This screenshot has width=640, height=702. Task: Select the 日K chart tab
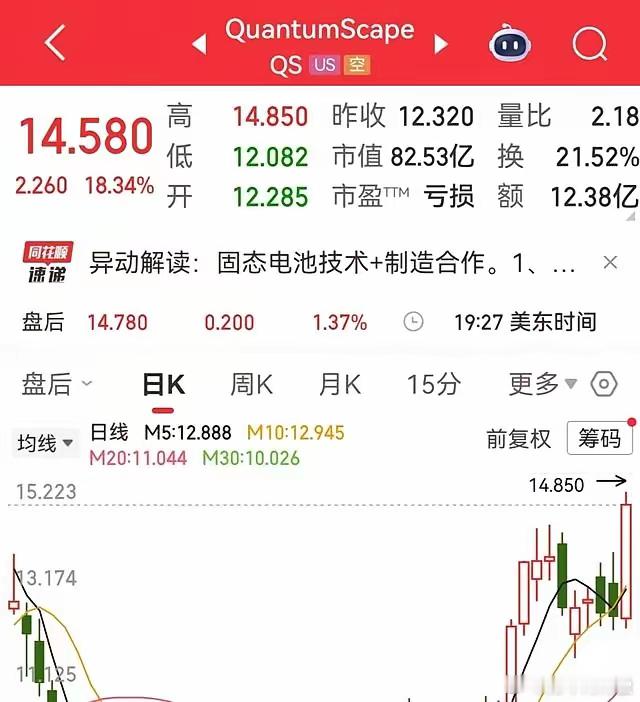pyautogui.click(x=164, y=383)
